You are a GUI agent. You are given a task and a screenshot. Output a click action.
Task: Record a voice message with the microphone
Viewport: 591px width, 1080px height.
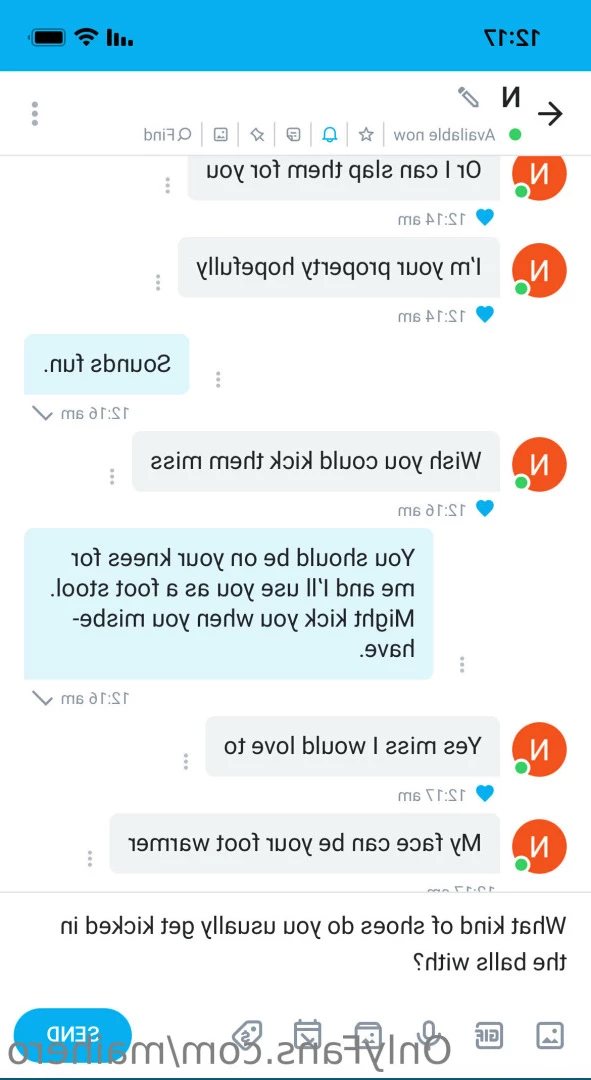428,1035
